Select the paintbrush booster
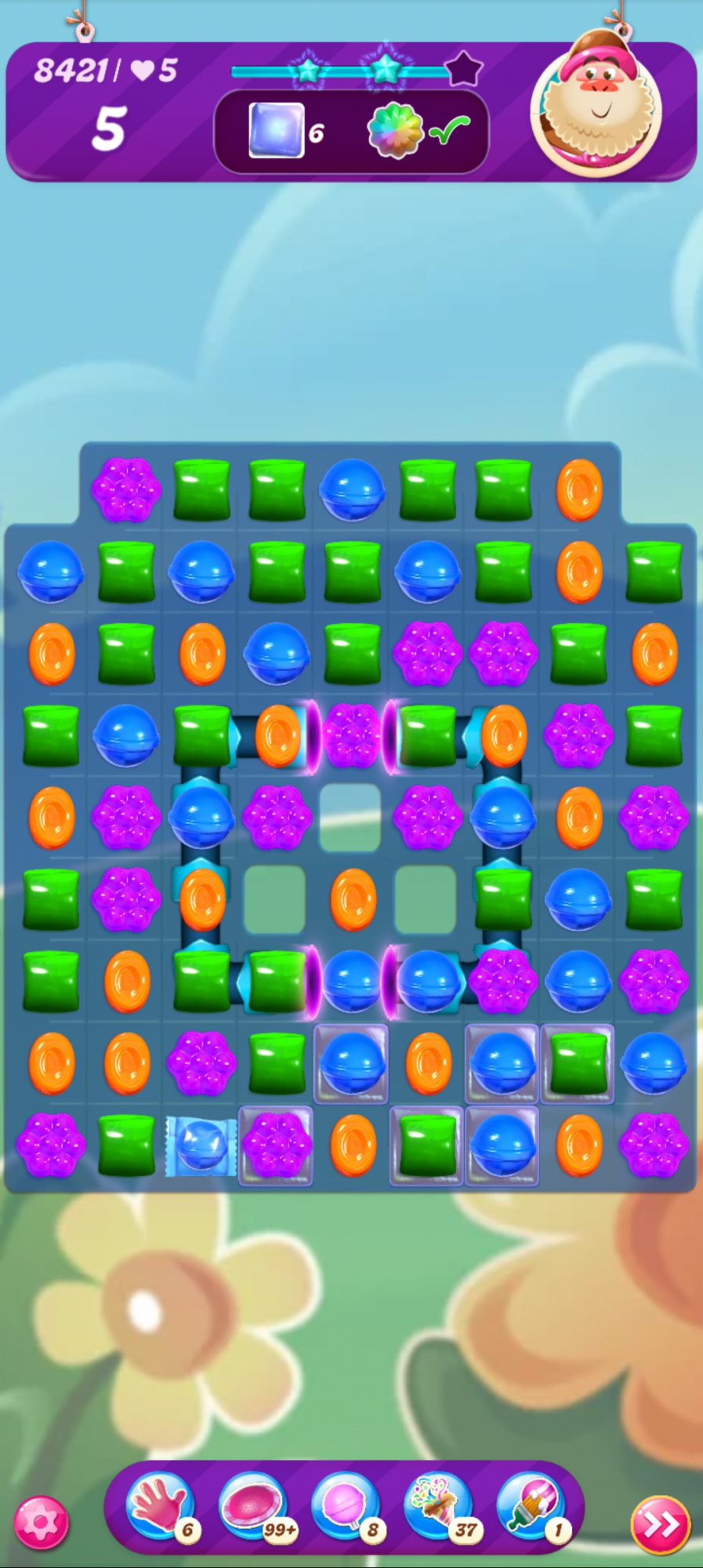 pyautogui.click(x=531, y=1505)
